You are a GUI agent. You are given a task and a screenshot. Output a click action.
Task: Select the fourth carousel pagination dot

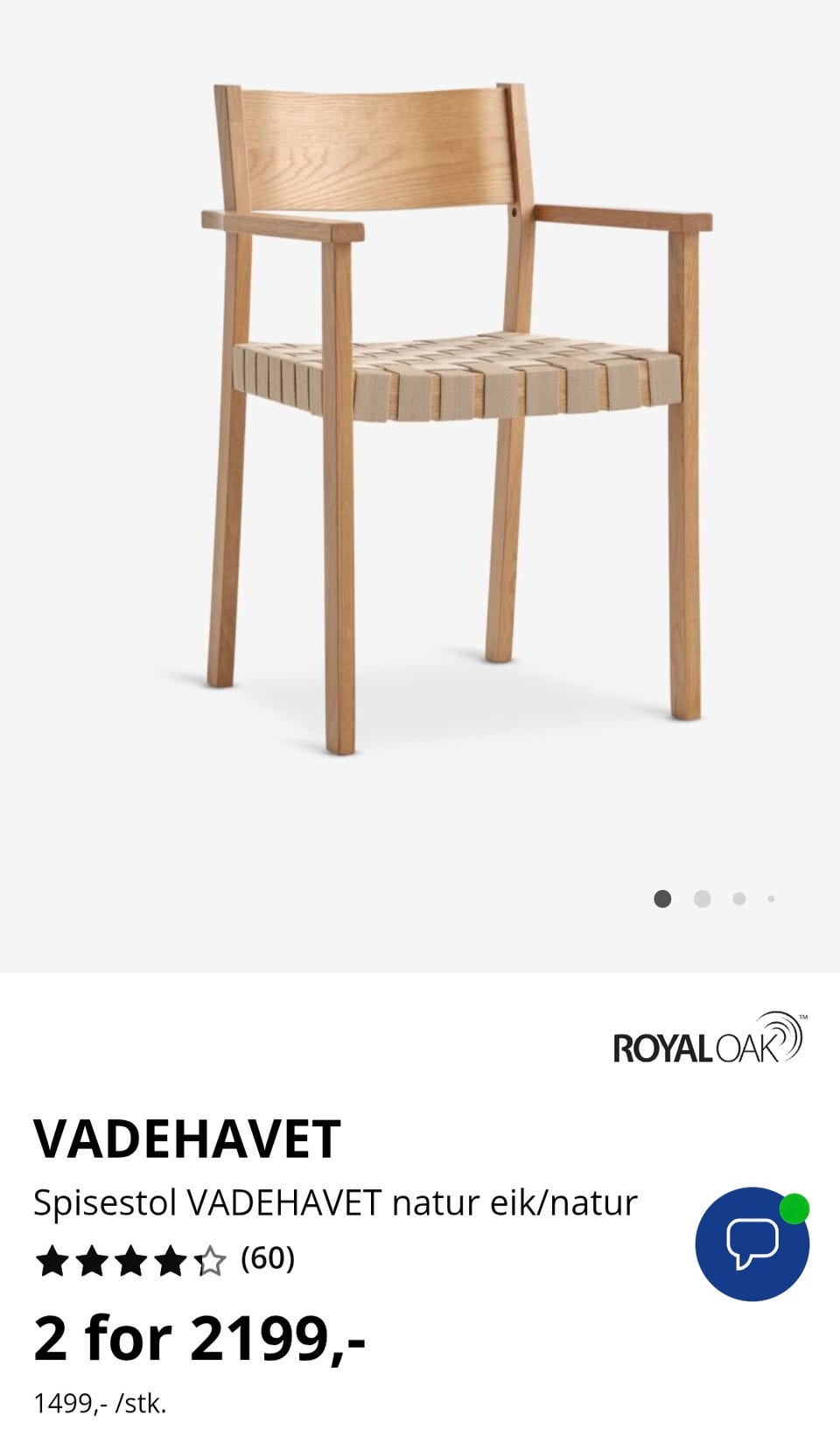(772, 898)
